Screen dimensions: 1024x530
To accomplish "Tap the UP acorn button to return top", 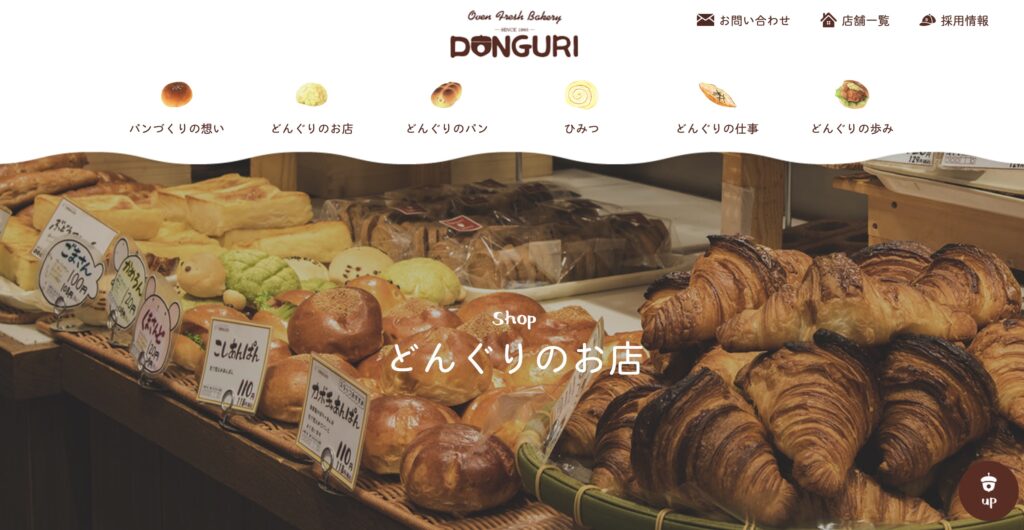I will pos(988,490).
